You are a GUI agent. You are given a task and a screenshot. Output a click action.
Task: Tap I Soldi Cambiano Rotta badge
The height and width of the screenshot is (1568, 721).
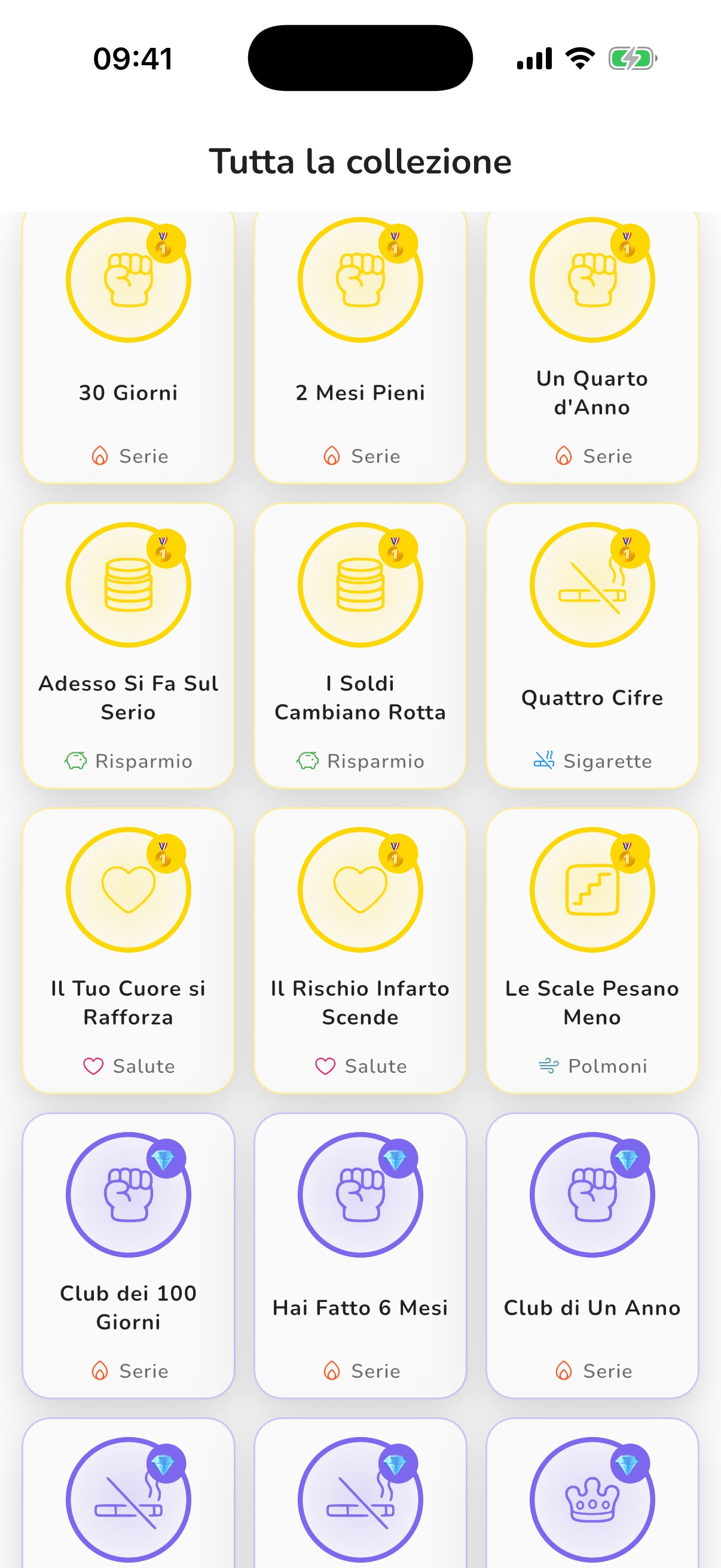pyautogui.click(x=360, y=646)
